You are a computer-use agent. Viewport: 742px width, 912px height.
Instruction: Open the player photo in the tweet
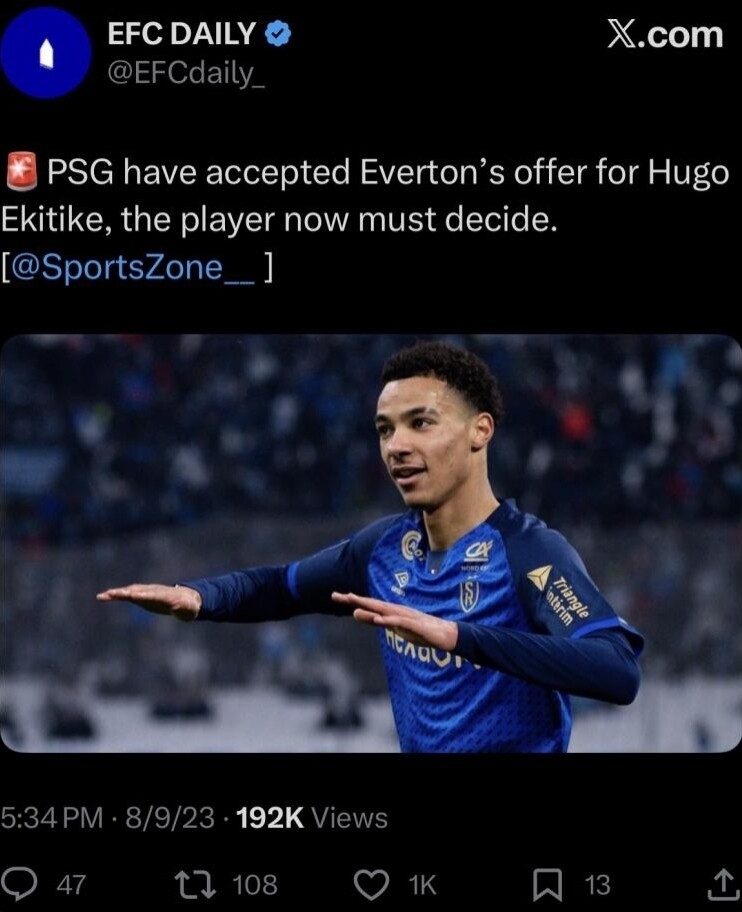point(371,542)
